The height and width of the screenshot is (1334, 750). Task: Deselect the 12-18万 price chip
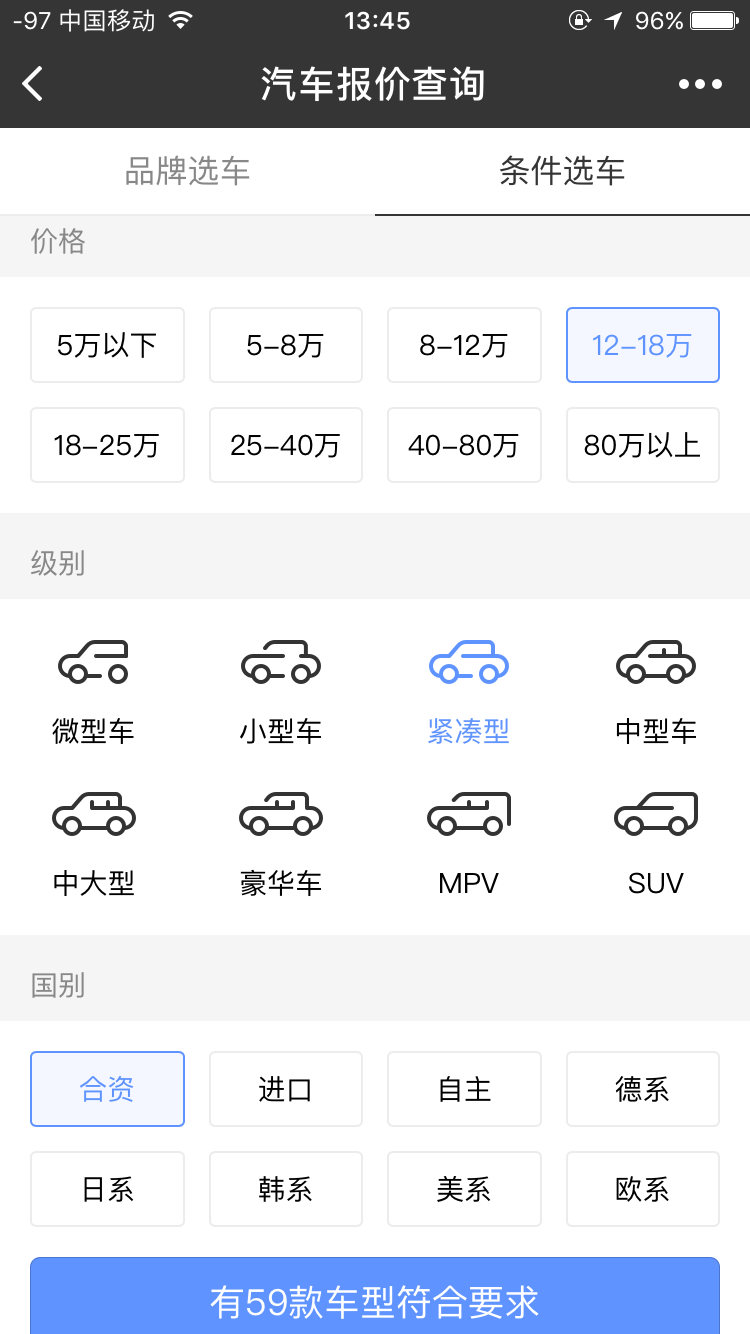pyautogui.click(x=642, y=345)
